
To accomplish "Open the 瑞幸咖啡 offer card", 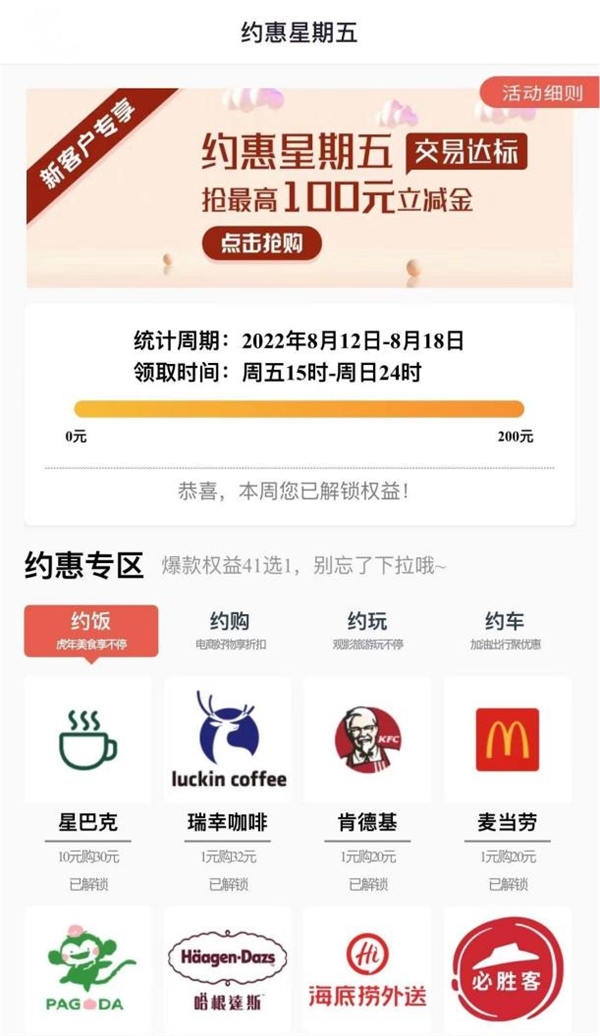I will click(x=228, y=780).
